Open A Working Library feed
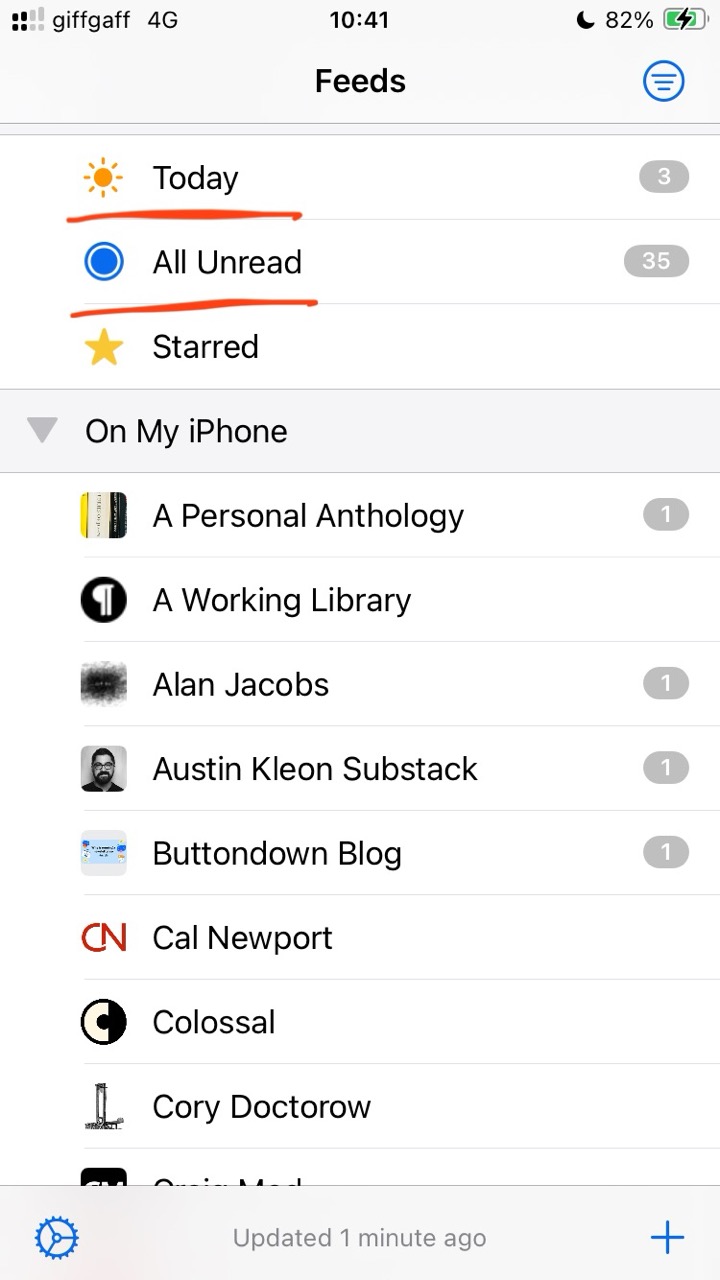The image size is (720, 1280). point(282,600)
